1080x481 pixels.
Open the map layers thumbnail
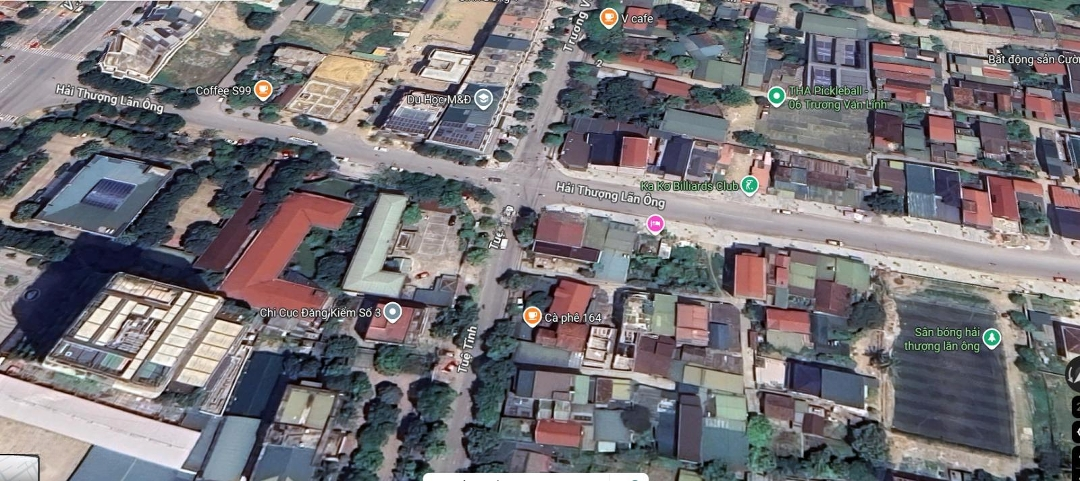click(20, 470)
